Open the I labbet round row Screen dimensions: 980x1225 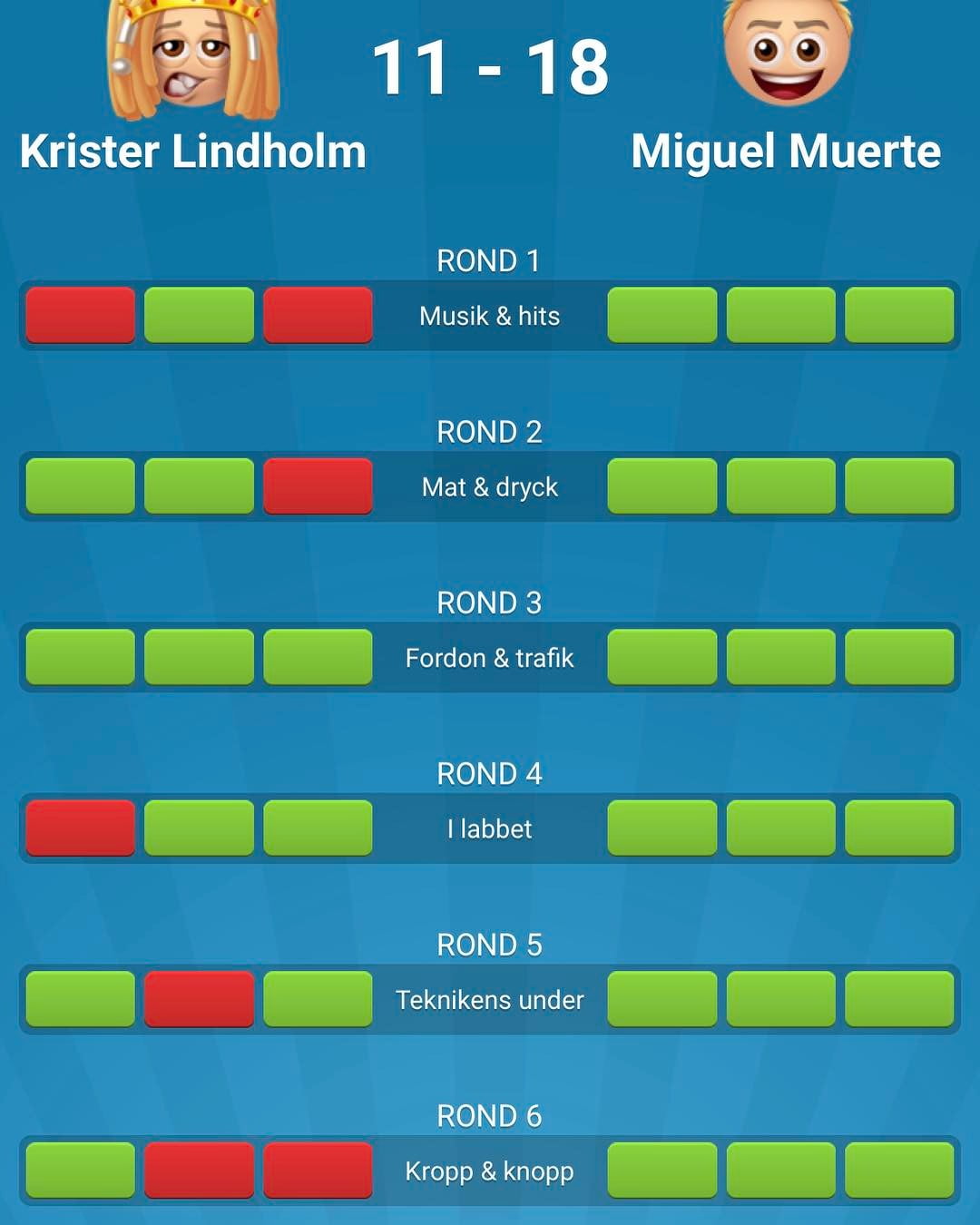click(489, 828)
